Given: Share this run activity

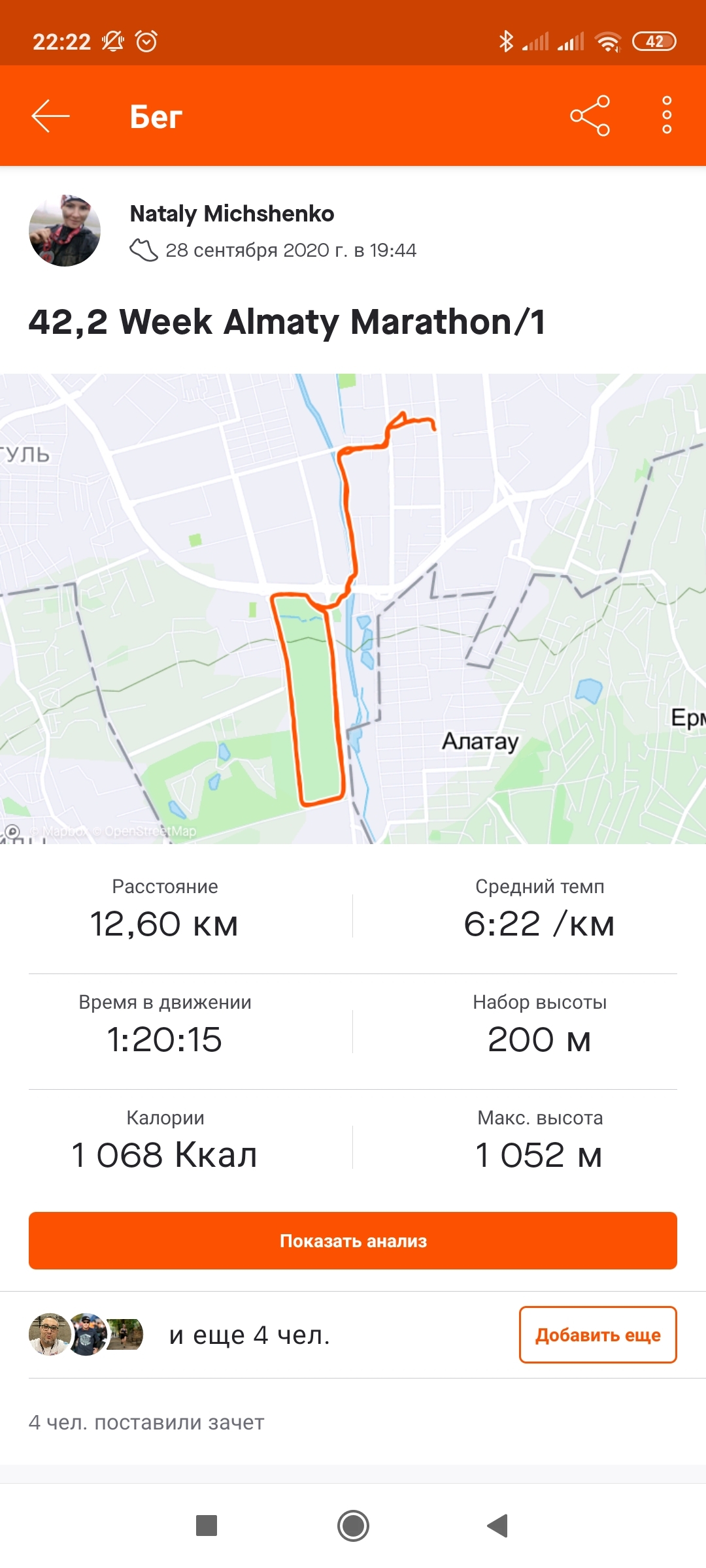Looking at the screenshot, I should (590, 116).
